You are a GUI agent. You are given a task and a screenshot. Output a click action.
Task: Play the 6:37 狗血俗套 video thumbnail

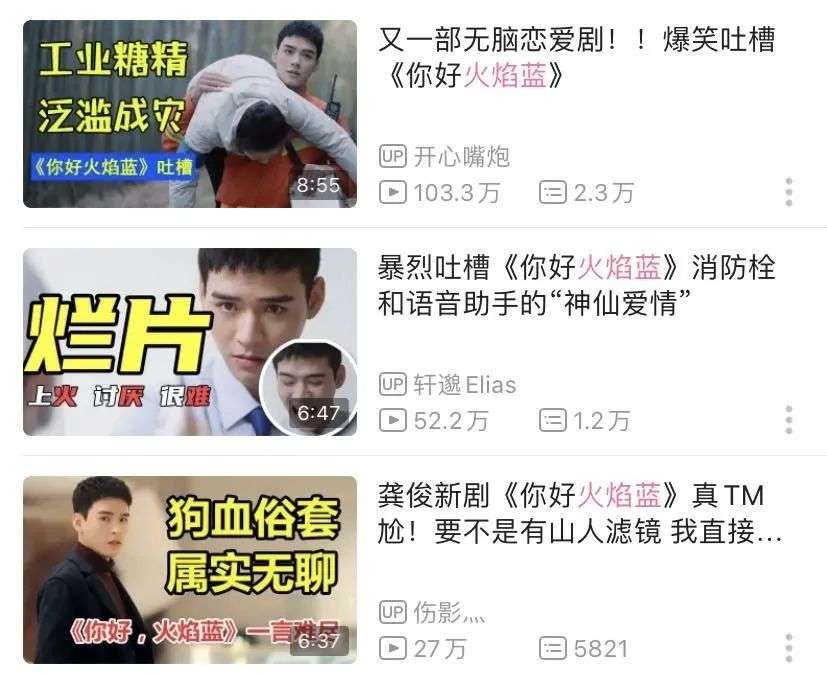(190, 569)
